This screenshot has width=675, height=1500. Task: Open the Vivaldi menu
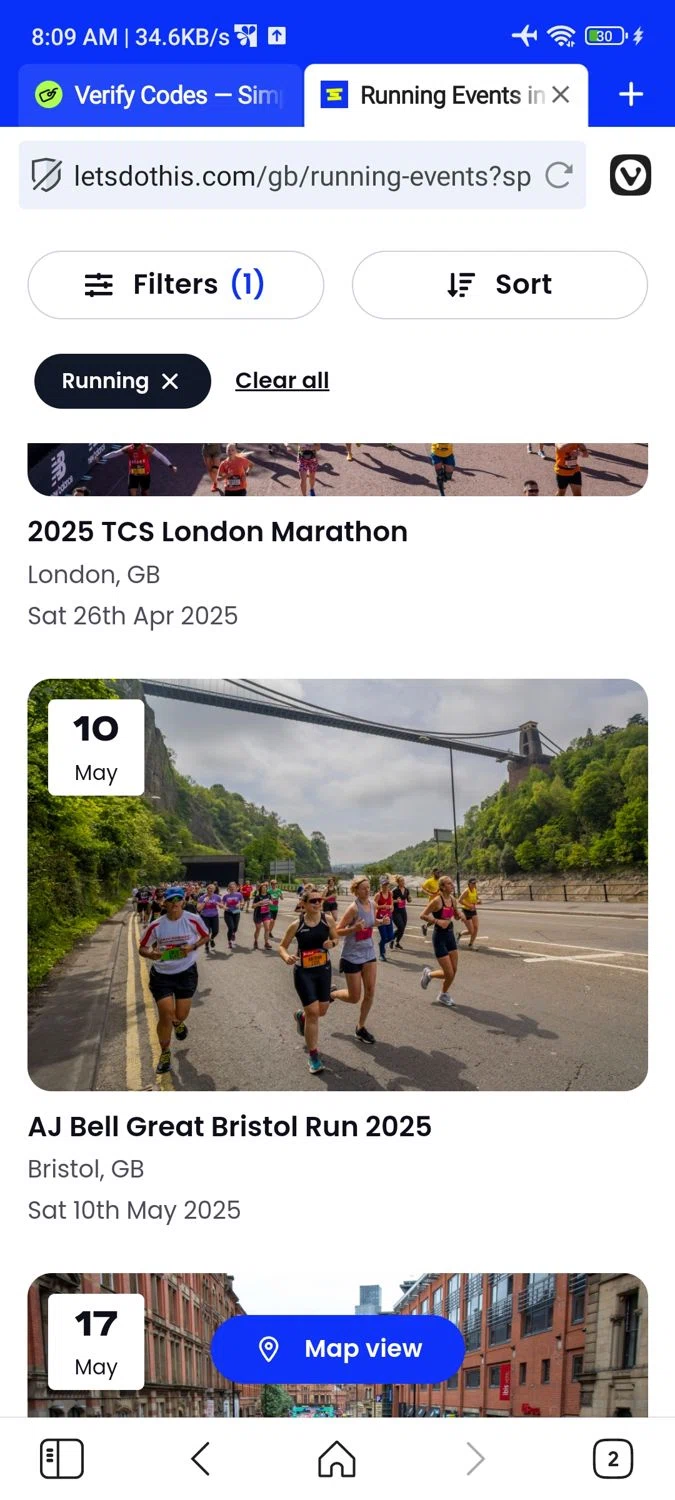pos(630,176)
